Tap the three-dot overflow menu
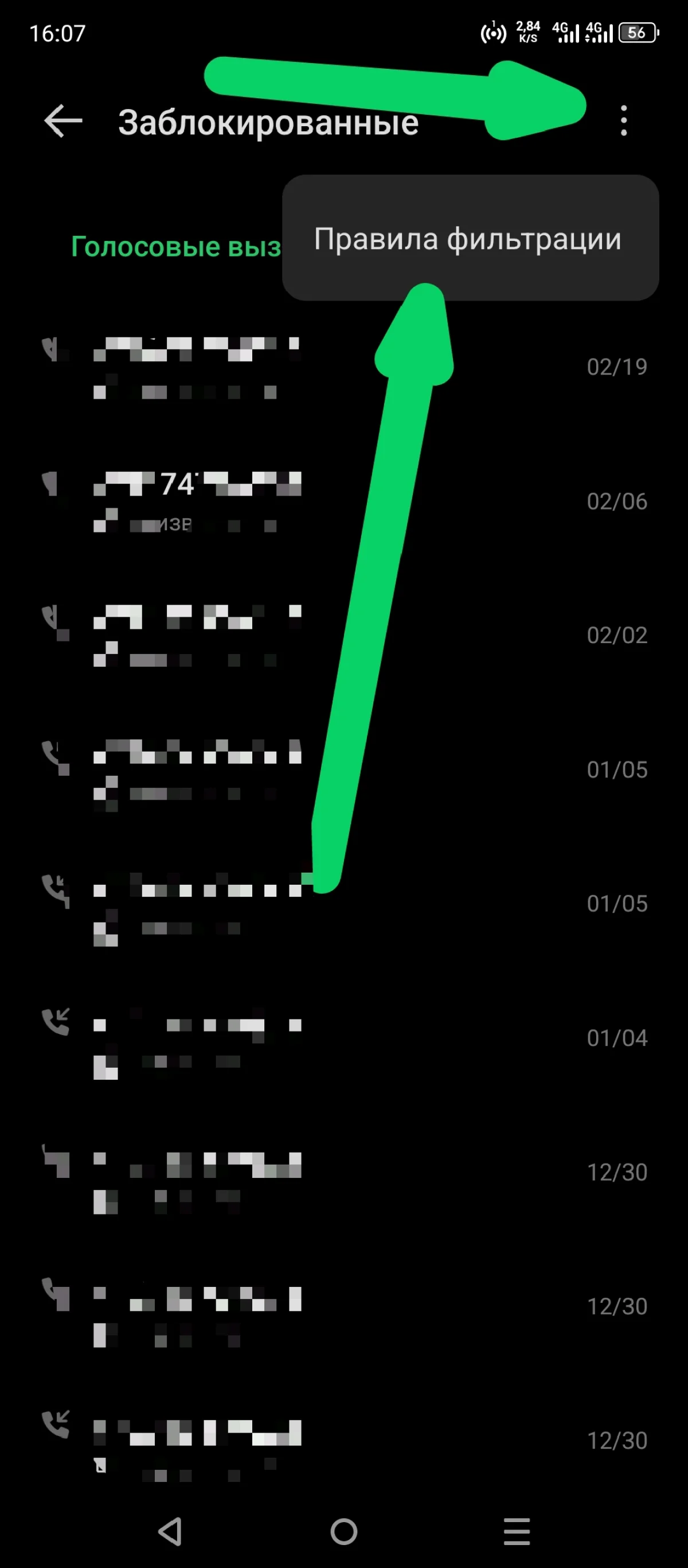 (624, 120)
